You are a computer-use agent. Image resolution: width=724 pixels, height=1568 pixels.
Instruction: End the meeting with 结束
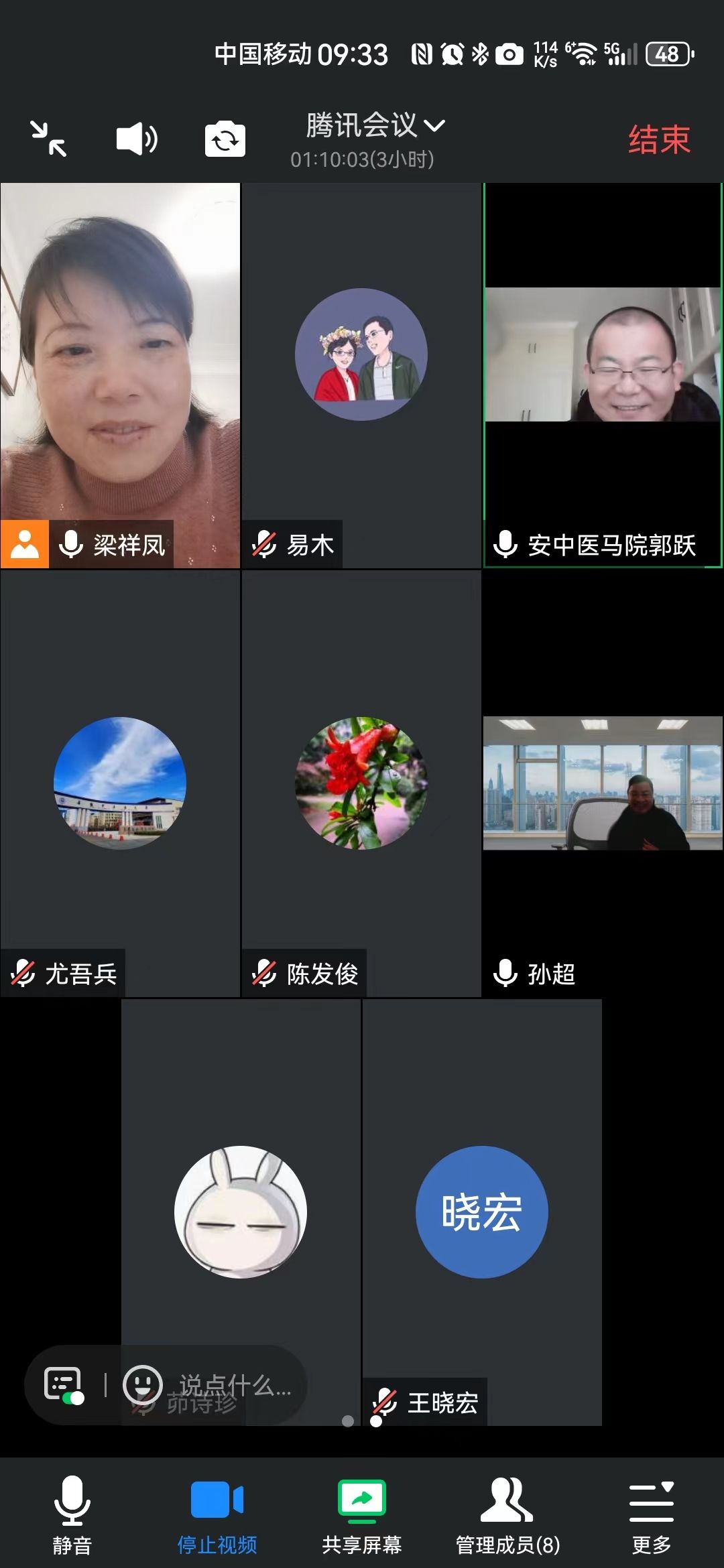click(658, 140)
